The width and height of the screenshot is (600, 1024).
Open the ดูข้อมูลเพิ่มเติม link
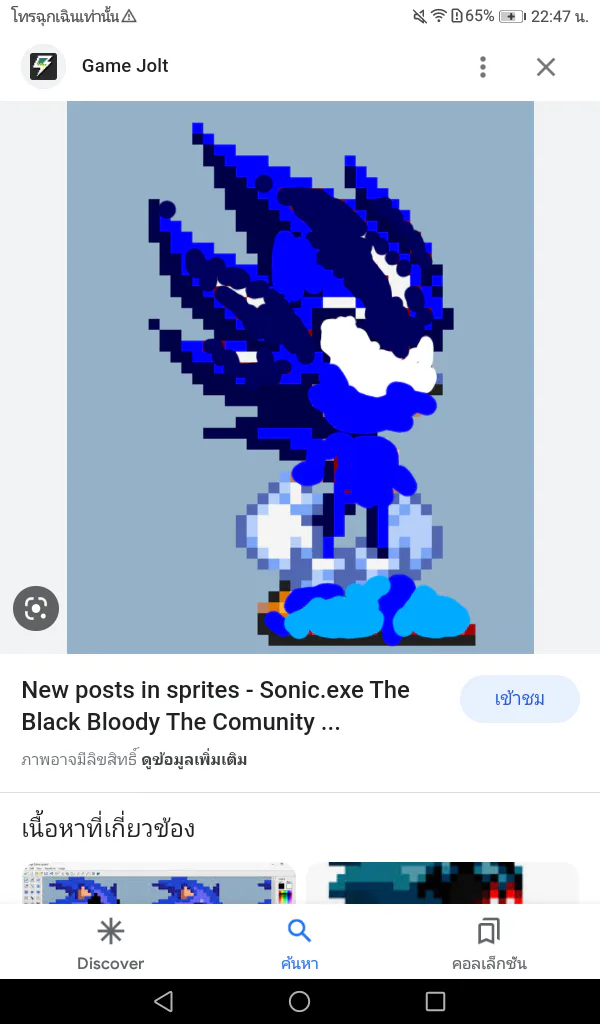click(194, 760)
